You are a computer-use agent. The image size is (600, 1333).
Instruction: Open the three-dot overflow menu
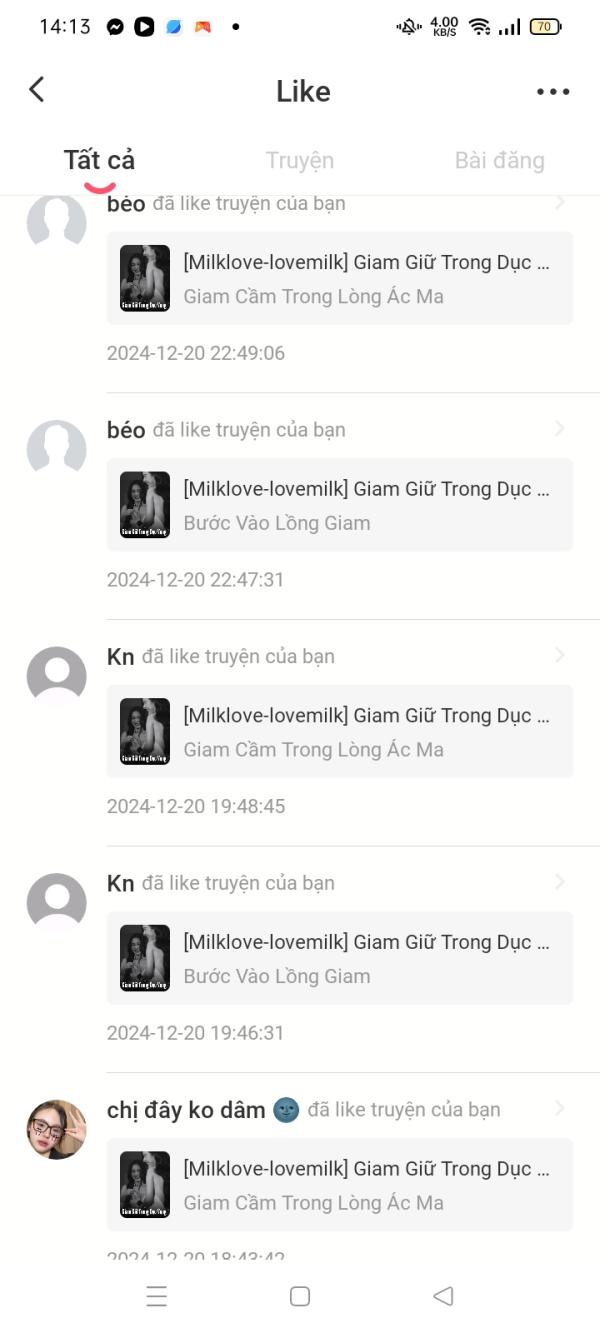coord(553,91)
